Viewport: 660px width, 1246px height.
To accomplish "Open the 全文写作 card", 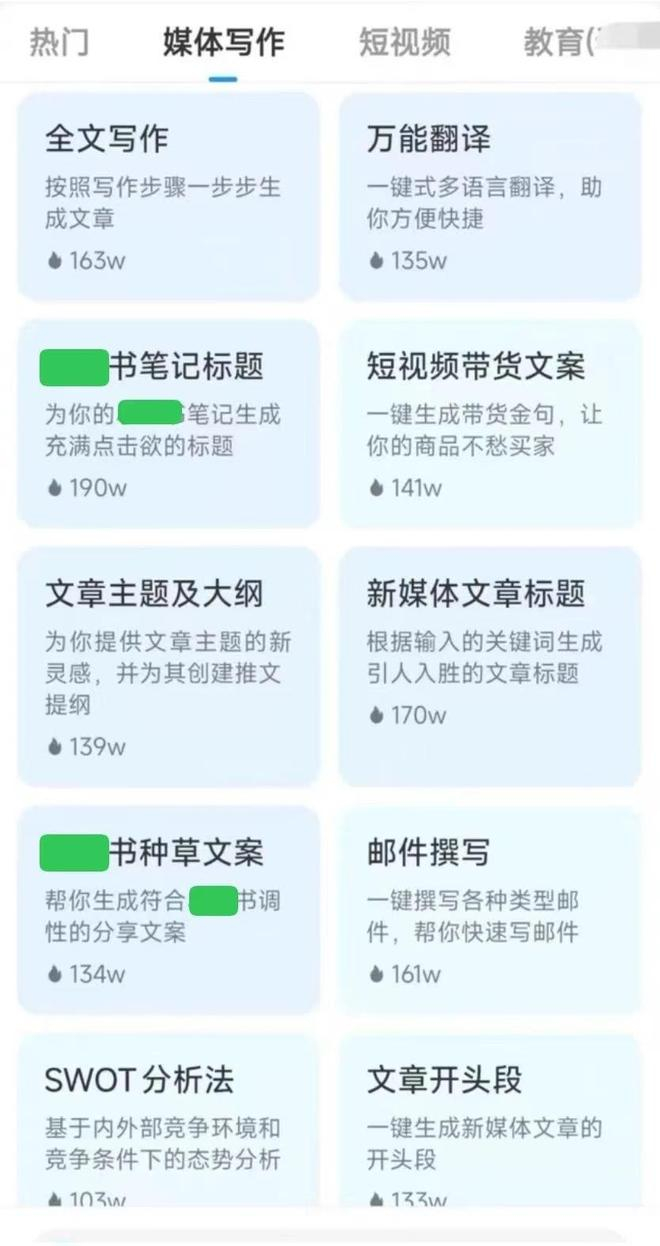I will [169, 196].
